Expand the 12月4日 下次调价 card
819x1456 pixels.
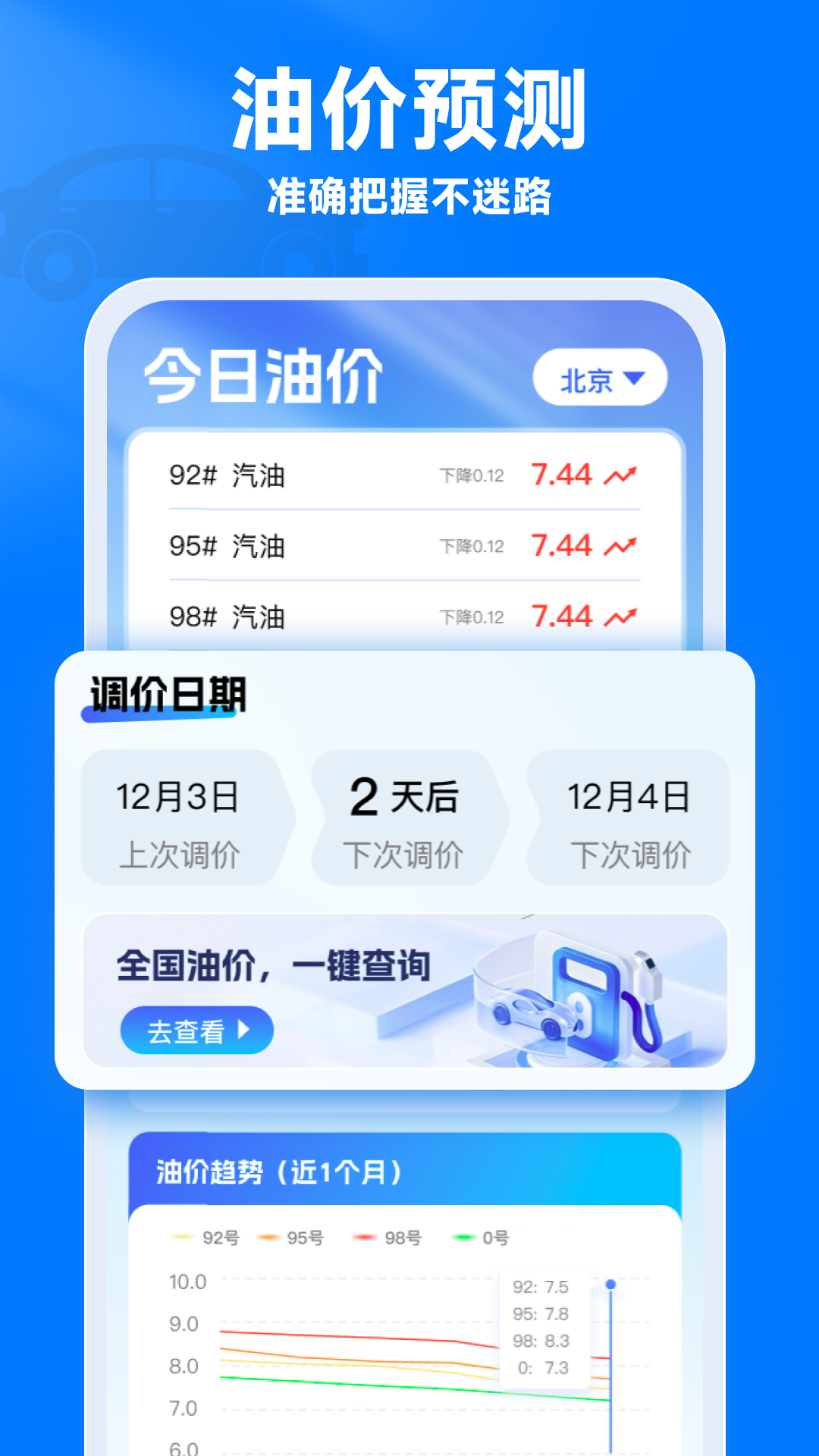click(628, 819)
